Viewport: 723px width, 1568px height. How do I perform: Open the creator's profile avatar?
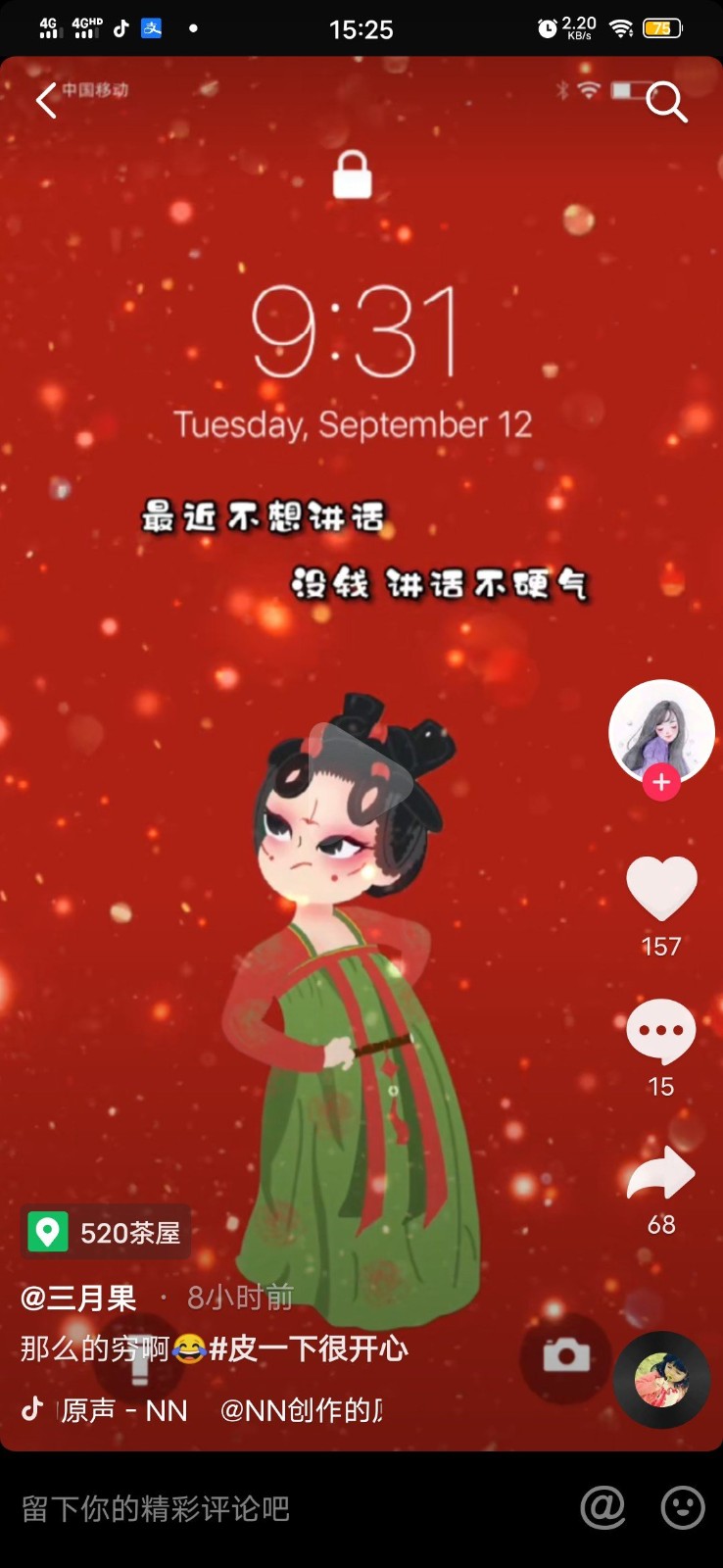[x=661, y=730]
